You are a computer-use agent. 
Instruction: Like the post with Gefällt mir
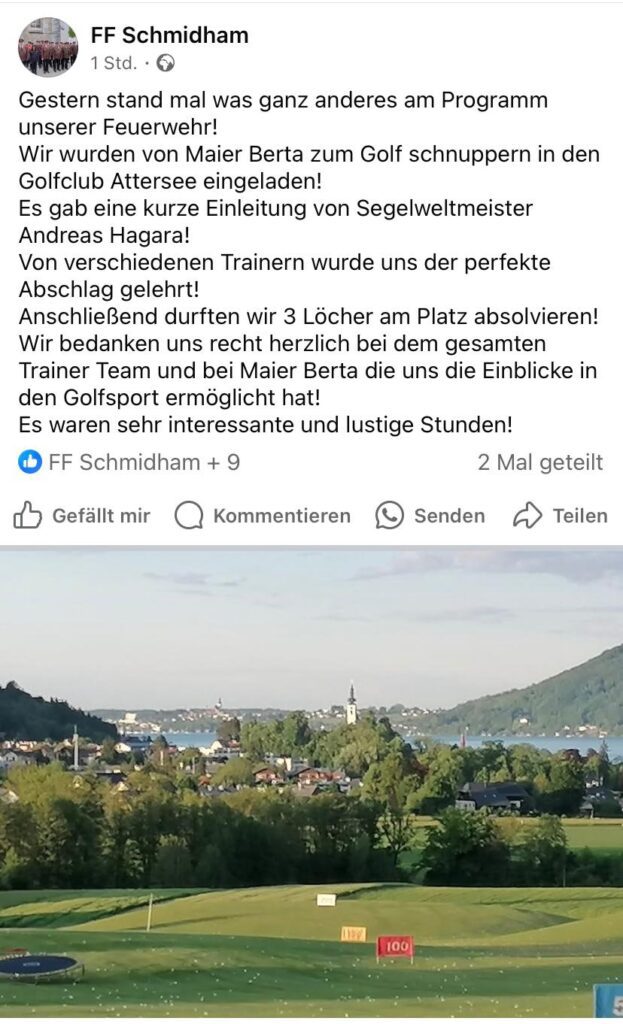pos(82,515)
